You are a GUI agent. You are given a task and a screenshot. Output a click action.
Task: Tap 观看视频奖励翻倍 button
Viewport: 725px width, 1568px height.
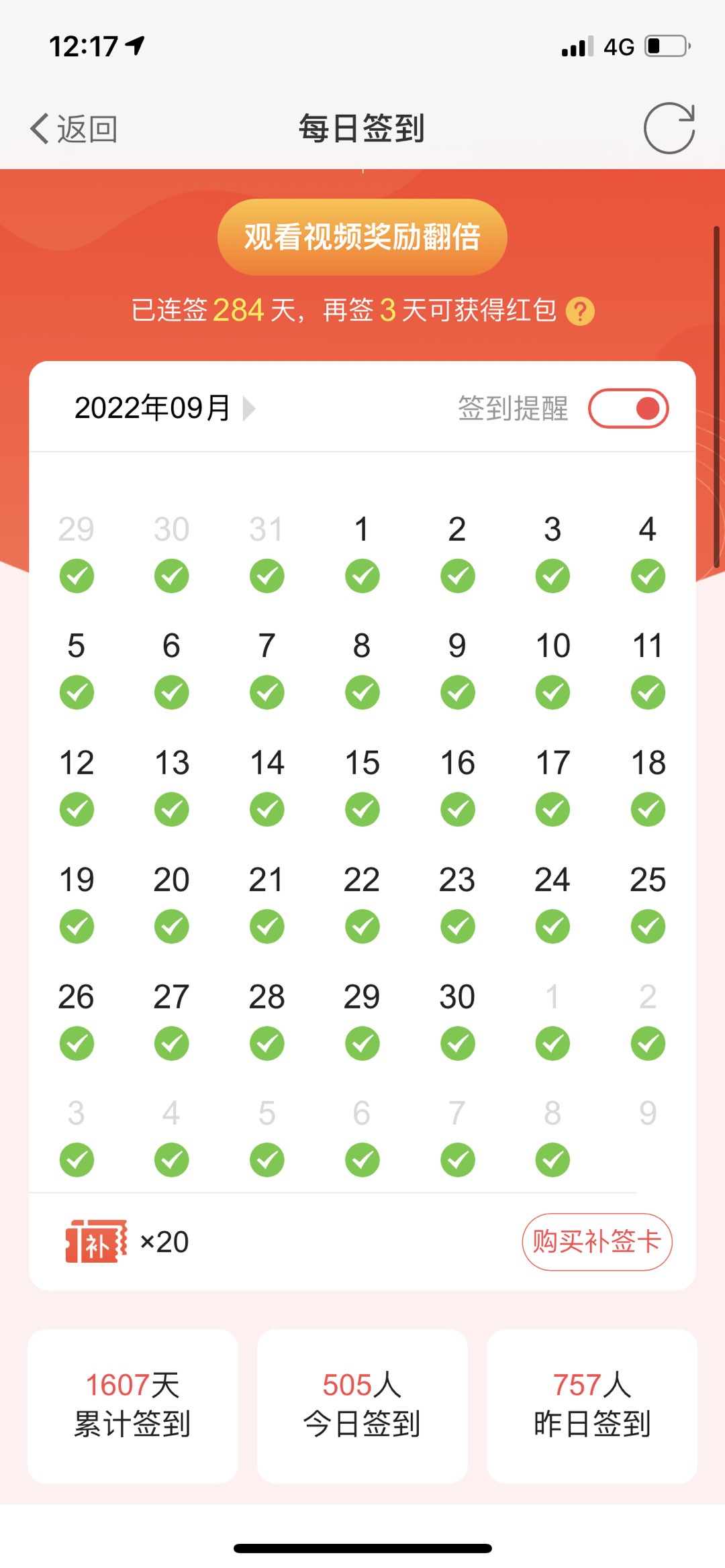point(362,237)
